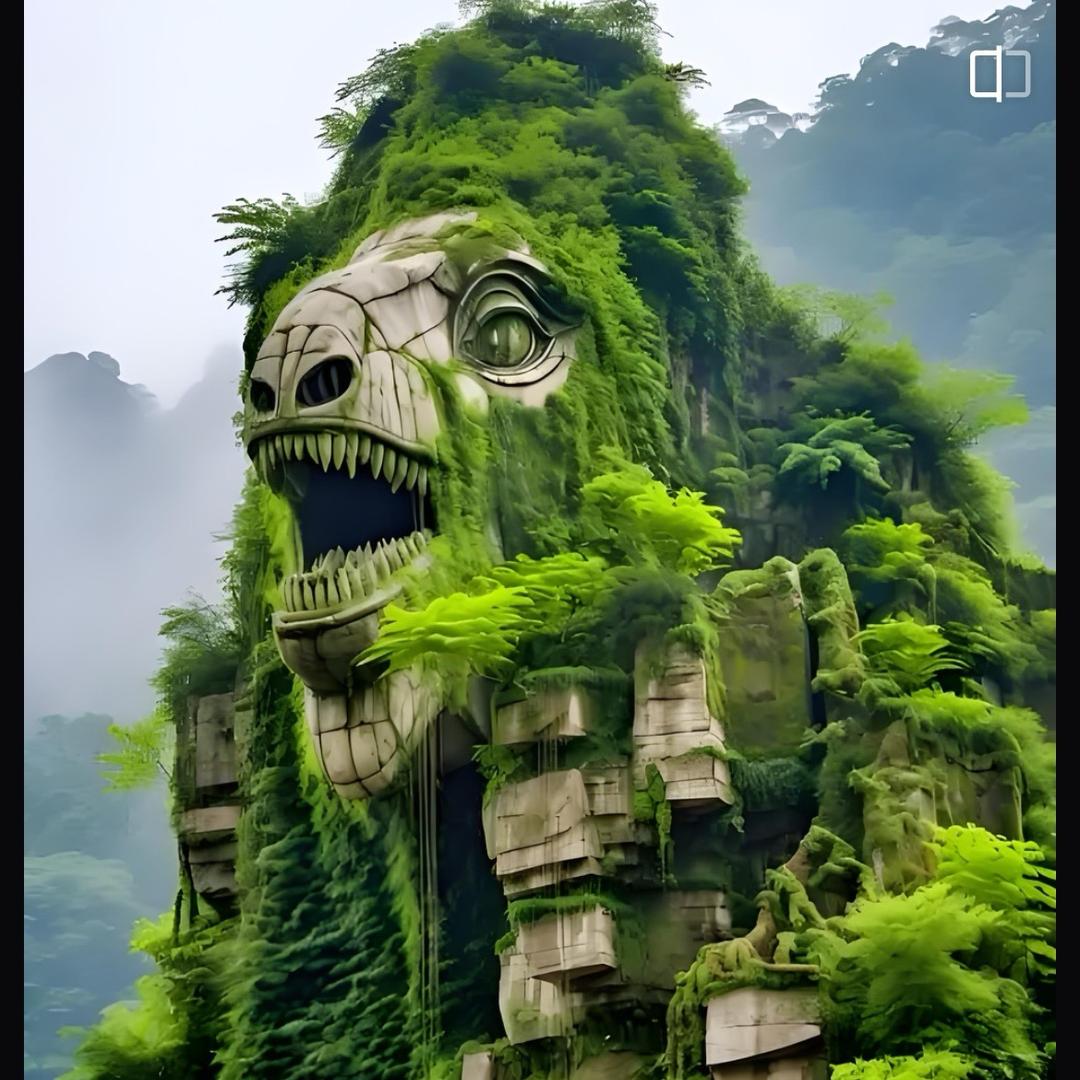Tap the before/after compare icon

[x=999, y=75]
